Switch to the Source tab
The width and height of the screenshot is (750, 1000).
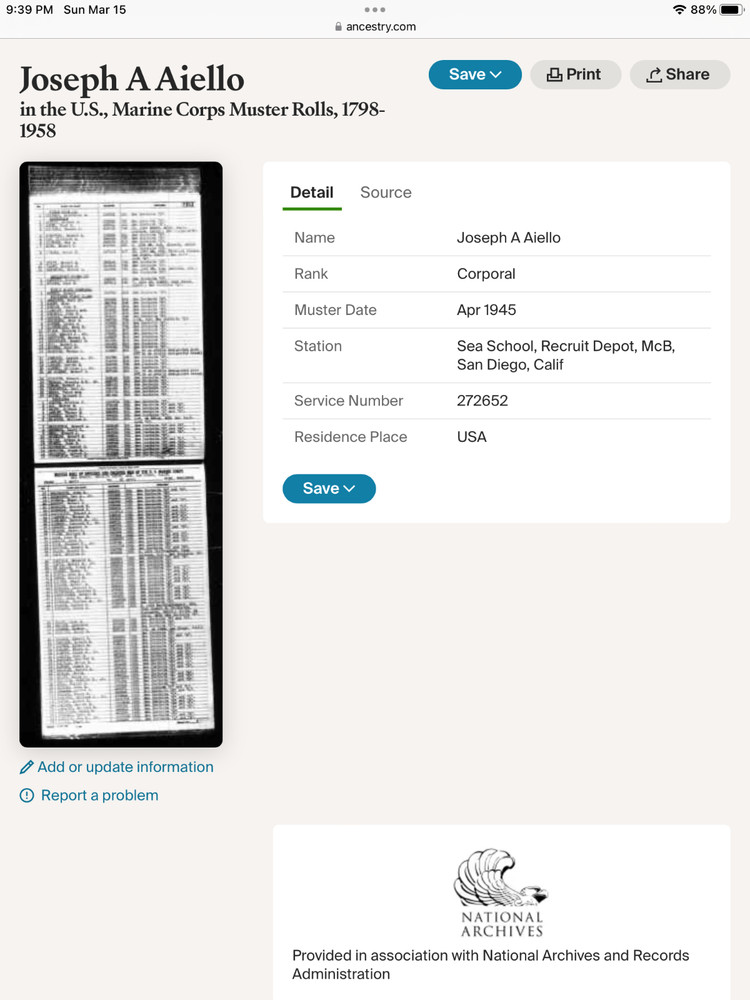coord(386,193)
